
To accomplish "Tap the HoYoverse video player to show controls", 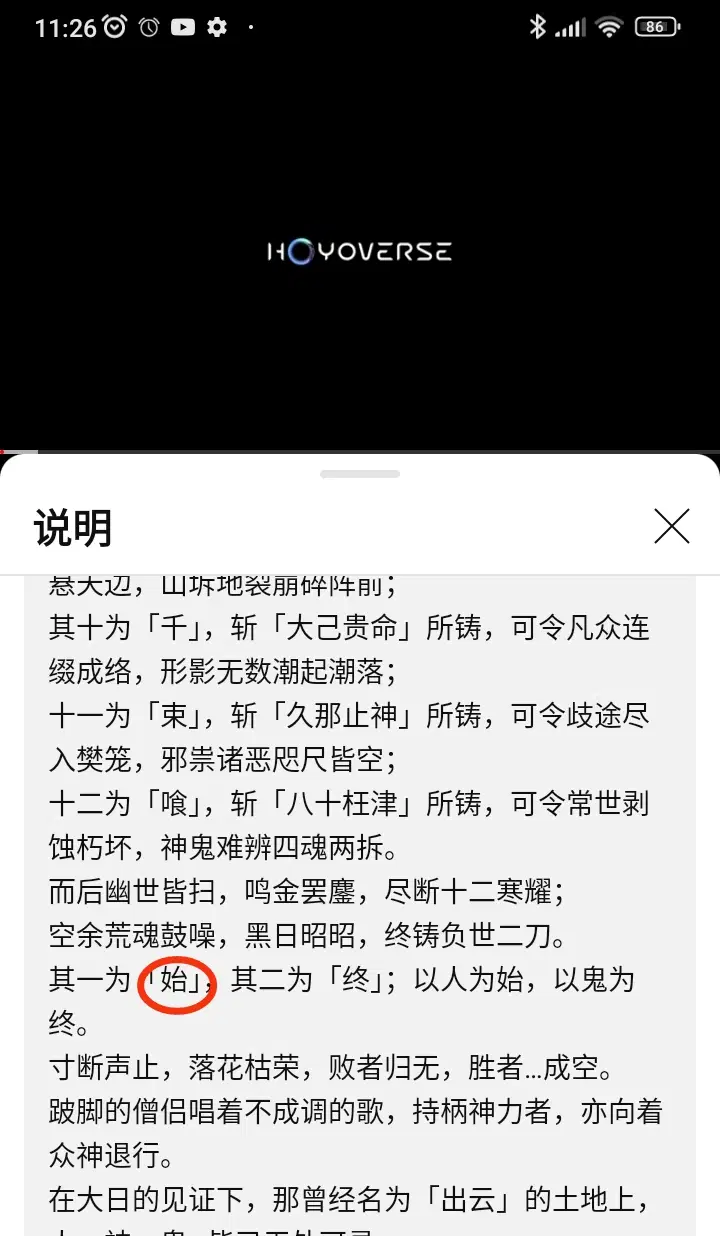I will tap(360, 252).
